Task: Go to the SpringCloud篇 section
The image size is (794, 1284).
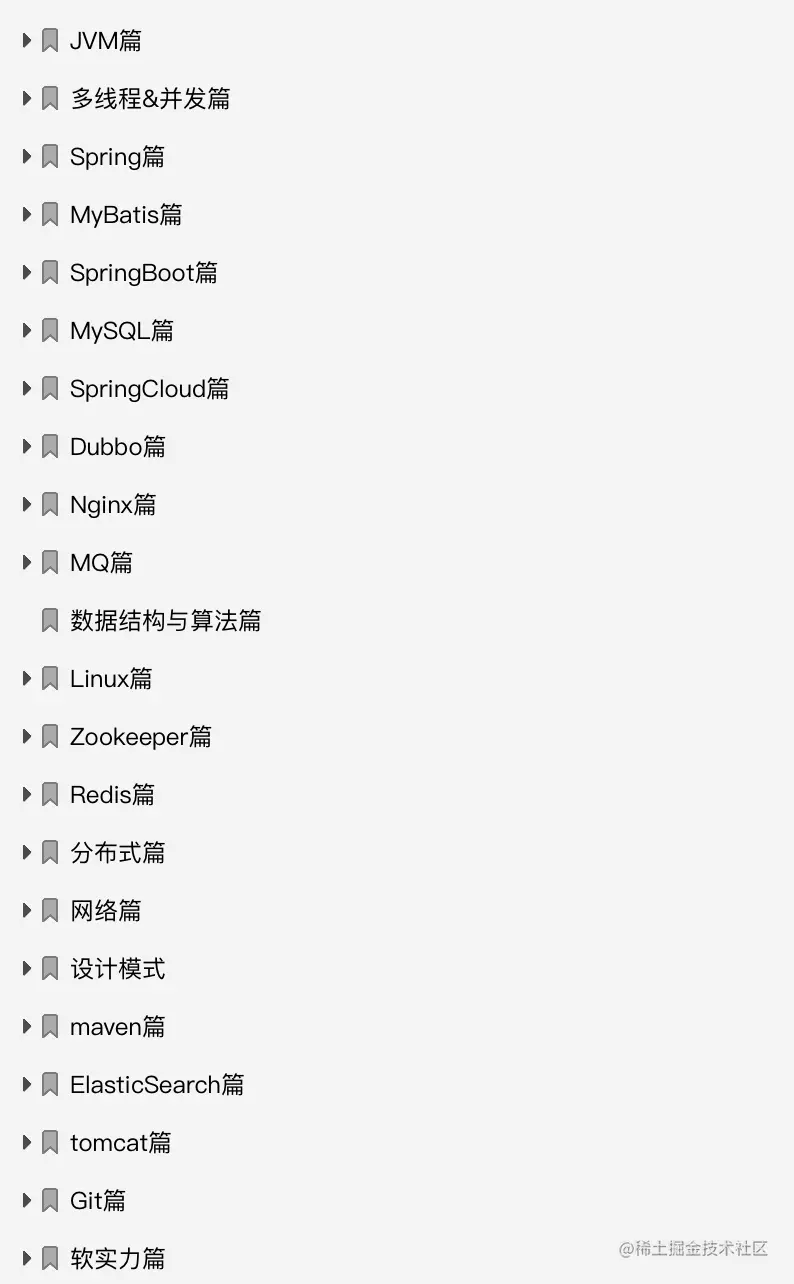Action: coord(149,389)
